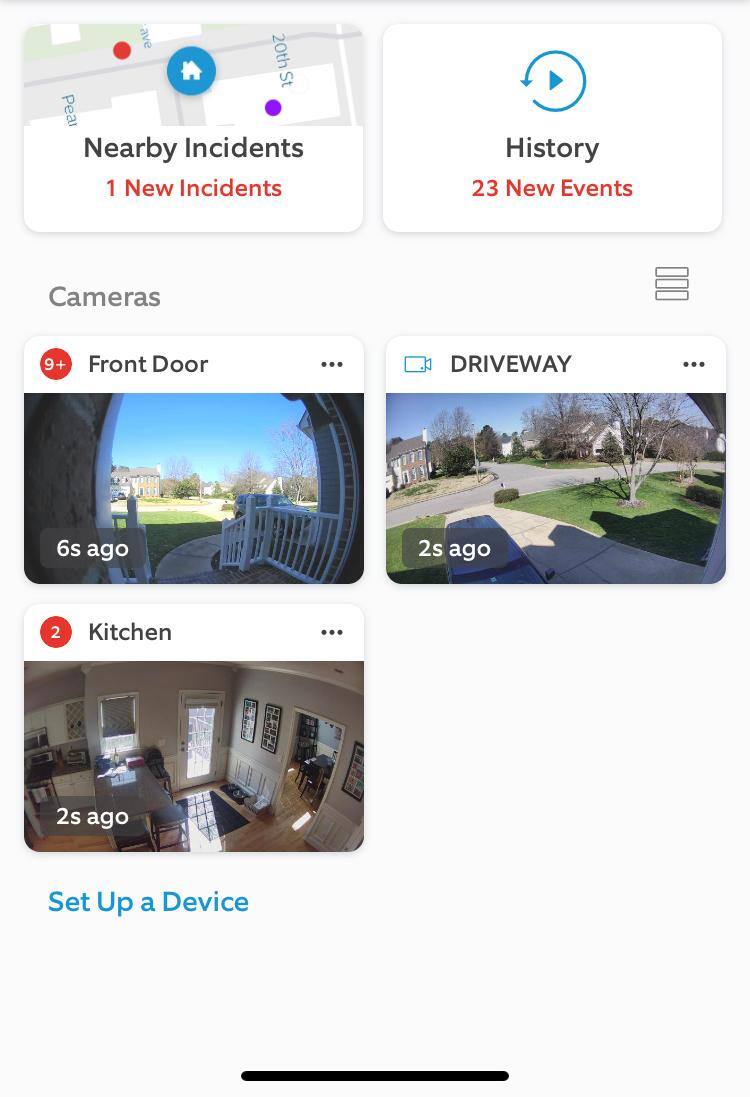Tap the Set Up a Device link

click(x=148, y=902)
